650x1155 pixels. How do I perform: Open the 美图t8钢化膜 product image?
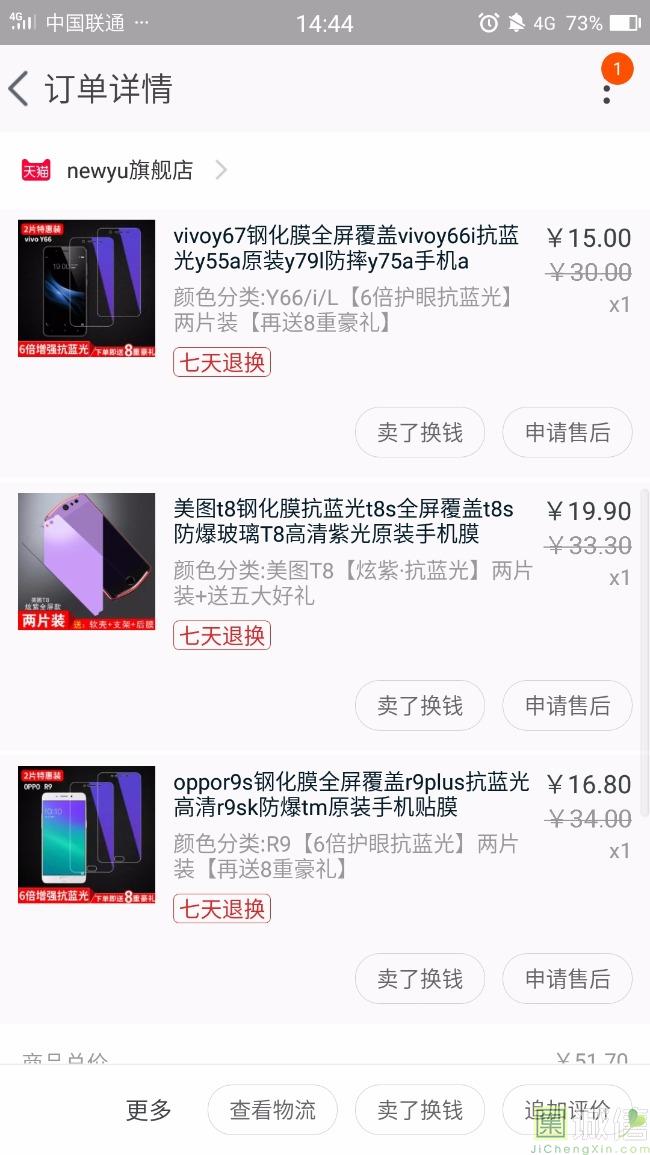tap(87, 561)
